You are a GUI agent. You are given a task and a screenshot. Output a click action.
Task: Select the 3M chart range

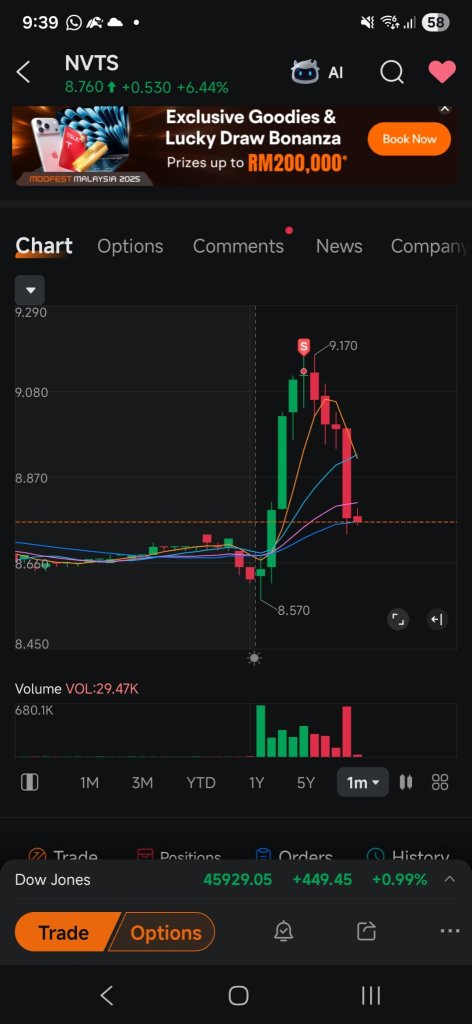point(142,782)
